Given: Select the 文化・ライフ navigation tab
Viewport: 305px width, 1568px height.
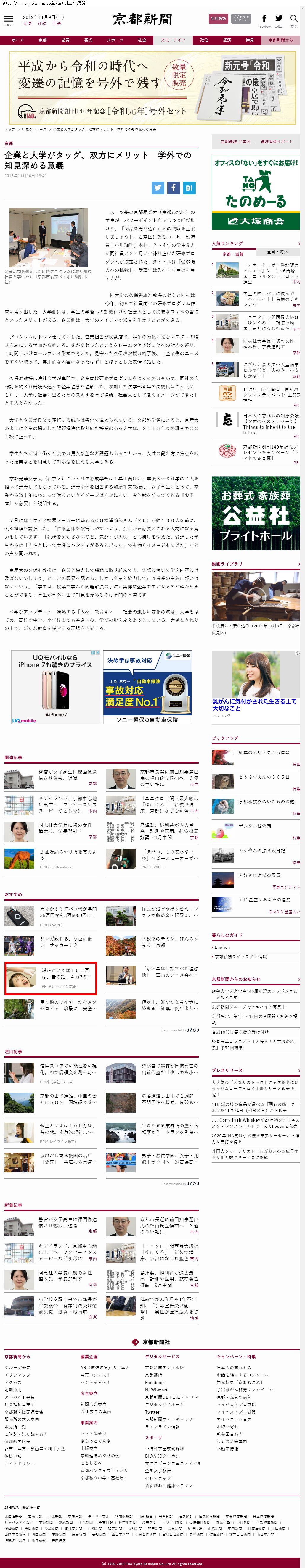Looking at the screenshot, I should 173,40.
